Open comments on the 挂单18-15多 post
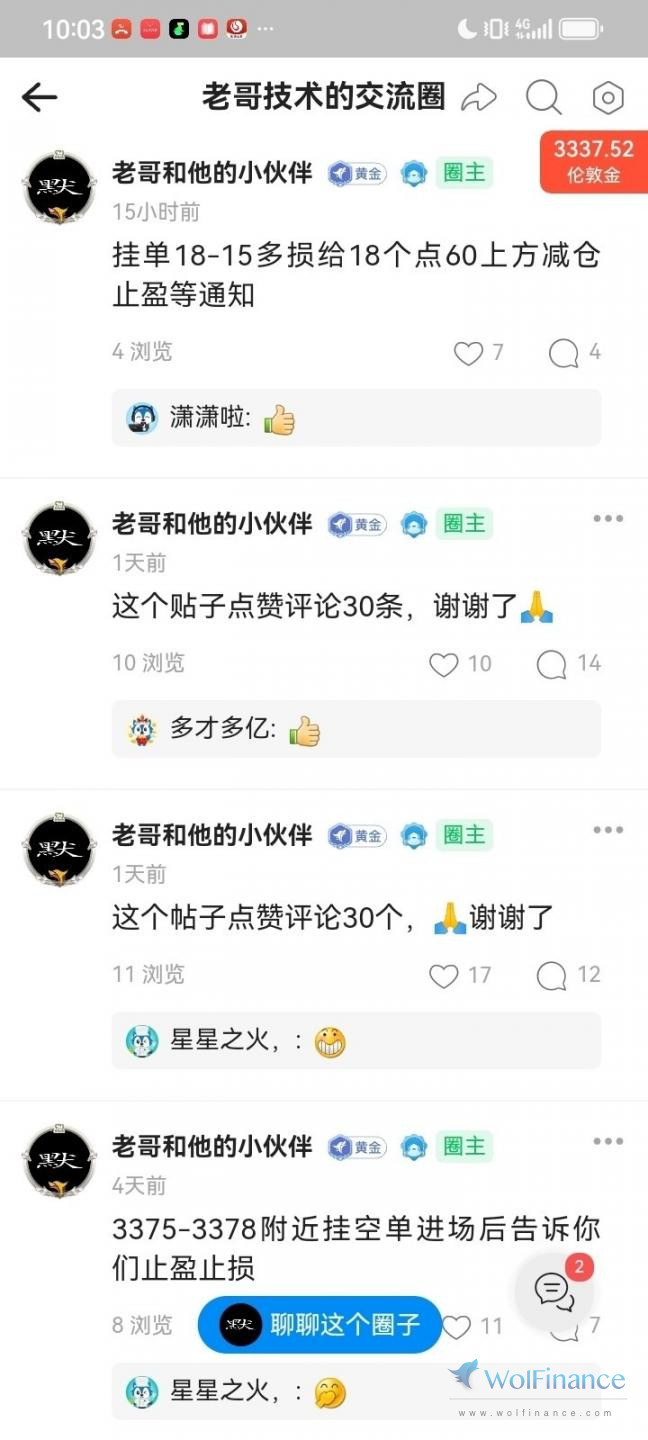This screenshot has width=648, height=1440. (x=575, y=352)
